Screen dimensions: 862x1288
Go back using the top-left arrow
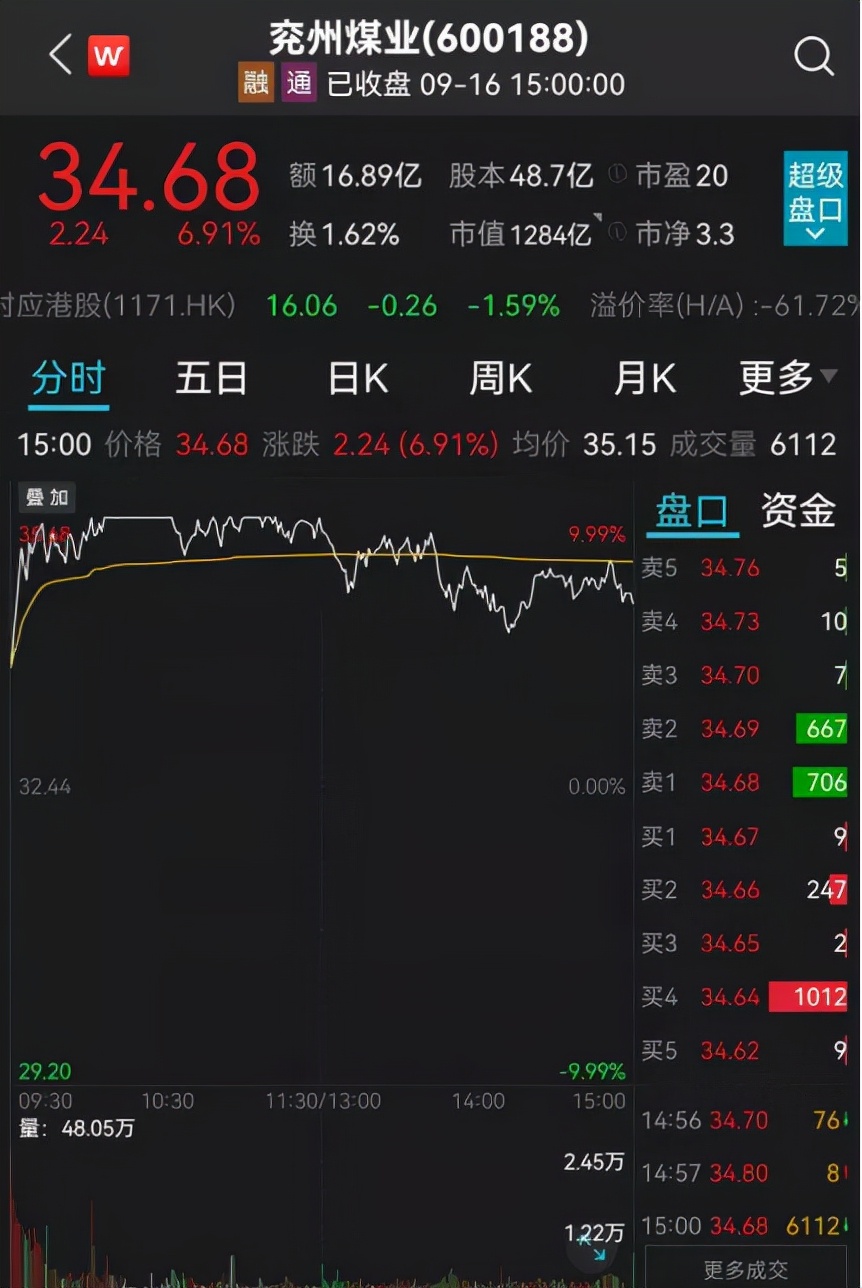pos(61,55)
